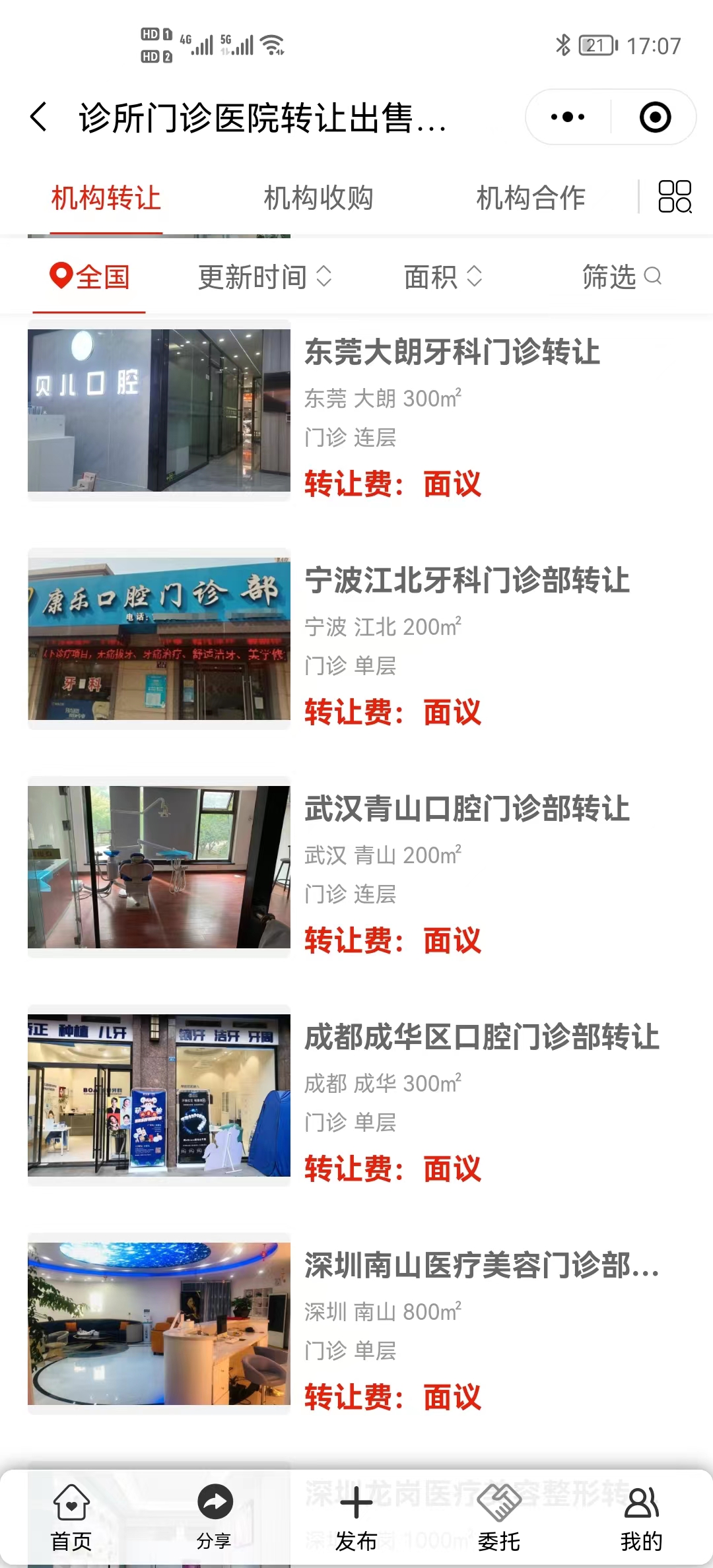Switch to the 机构收购 tab

point(318,198)
